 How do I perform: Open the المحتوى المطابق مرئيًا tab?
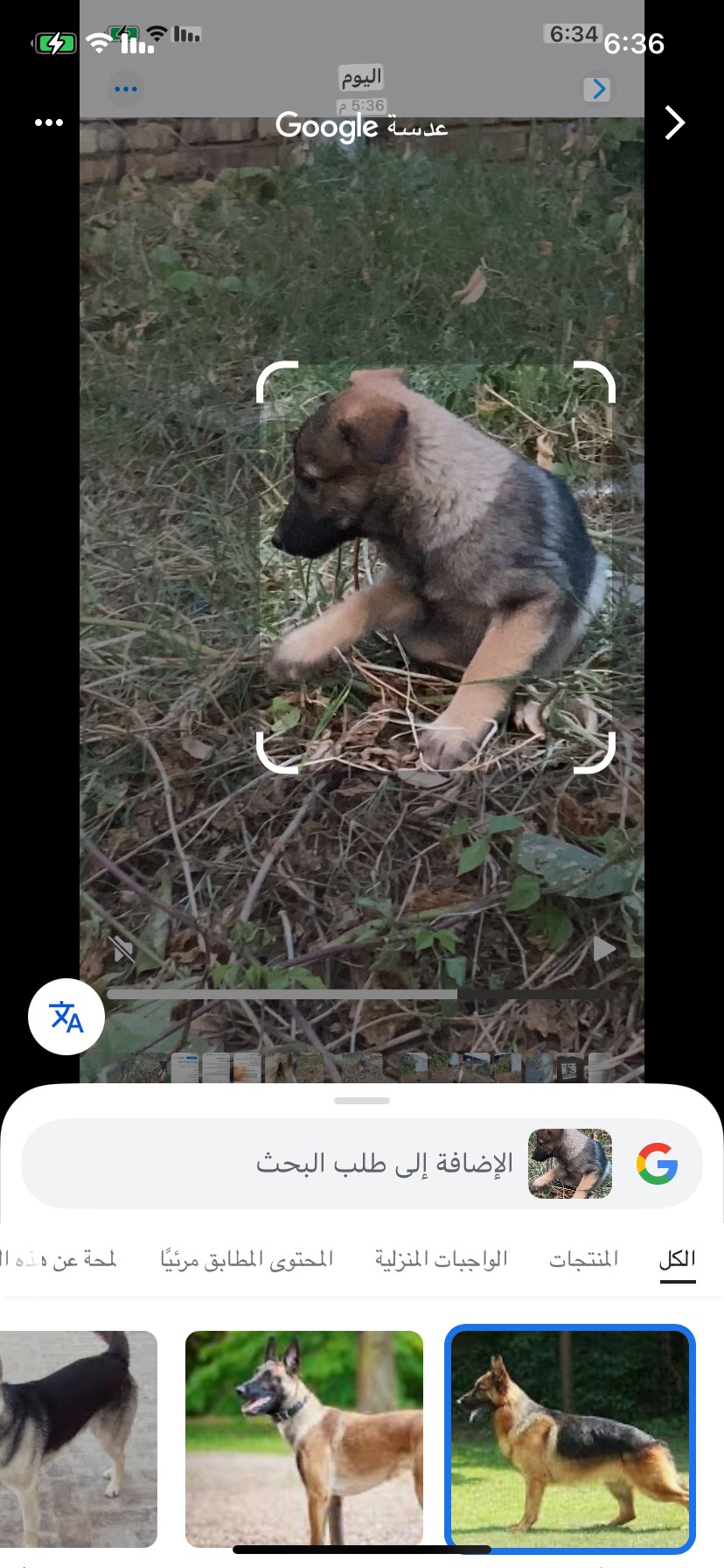pos(247,1259)
